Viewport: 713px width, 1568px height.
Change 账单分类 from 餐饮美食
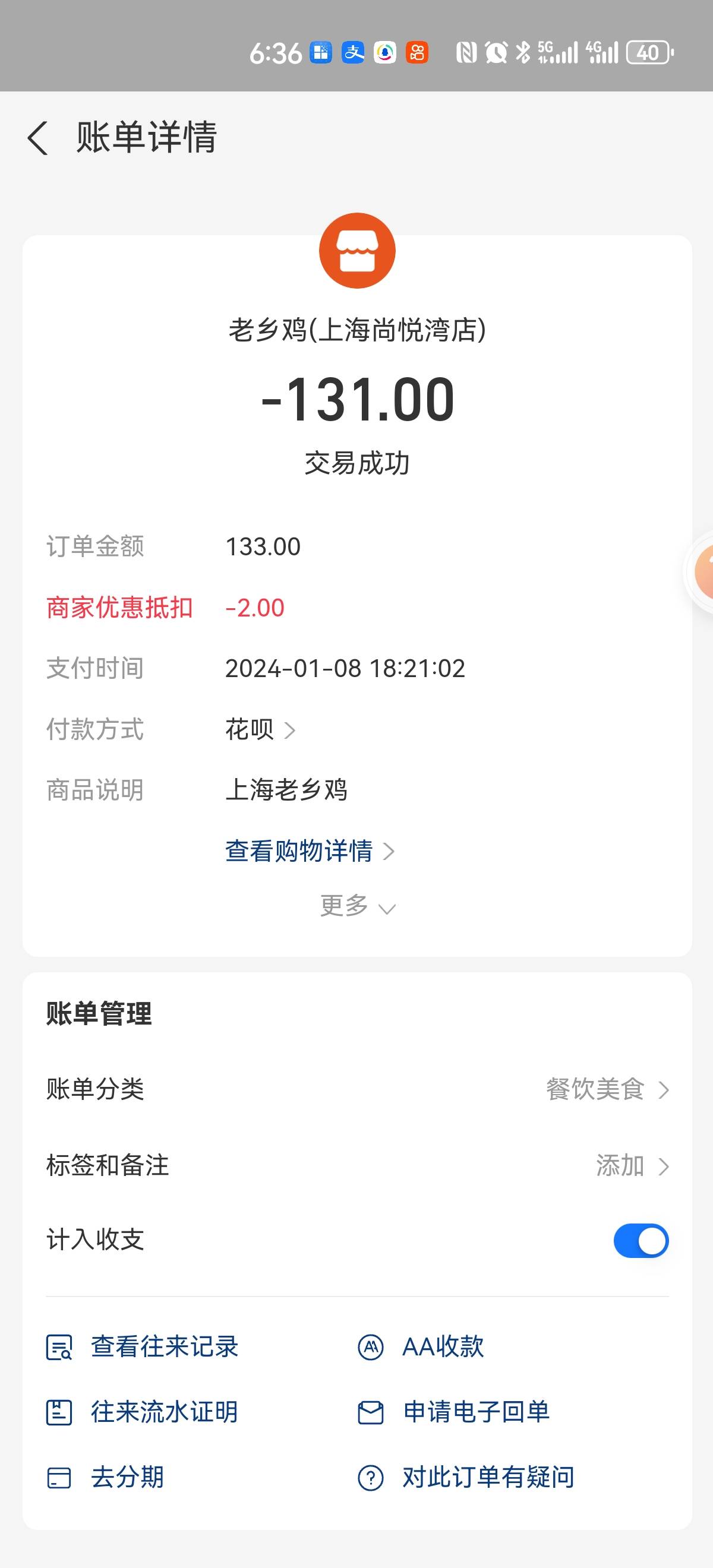point(358,1089)
